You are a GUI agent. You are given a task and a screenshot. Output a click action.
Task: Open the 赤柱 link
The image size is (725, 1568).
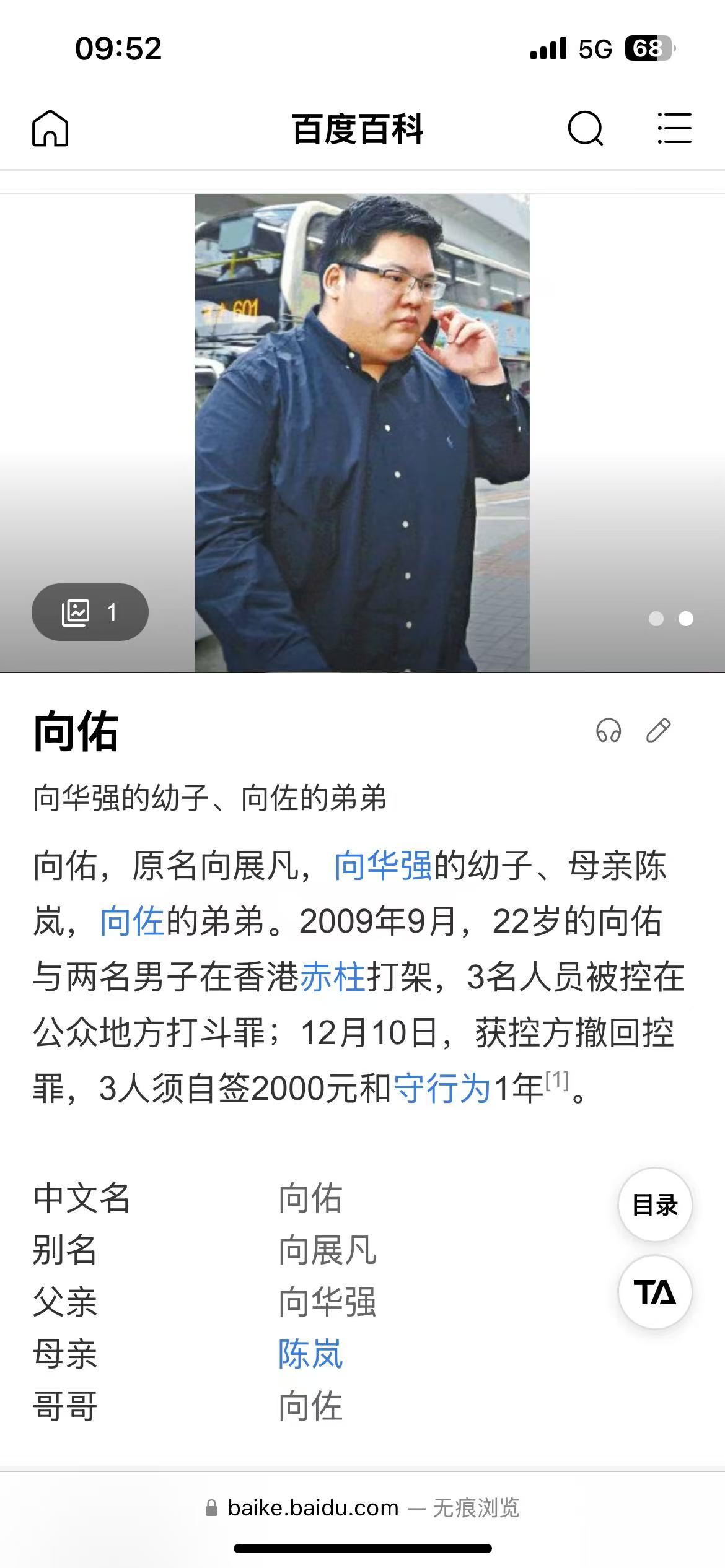pyautogui.click(x=333, y=977)
